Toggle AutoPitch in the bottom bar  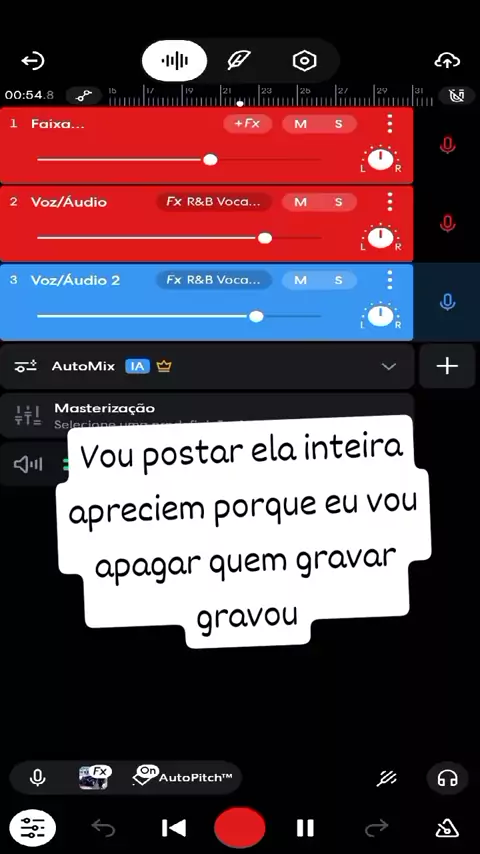pyautogui.click(x=183, y=777)
